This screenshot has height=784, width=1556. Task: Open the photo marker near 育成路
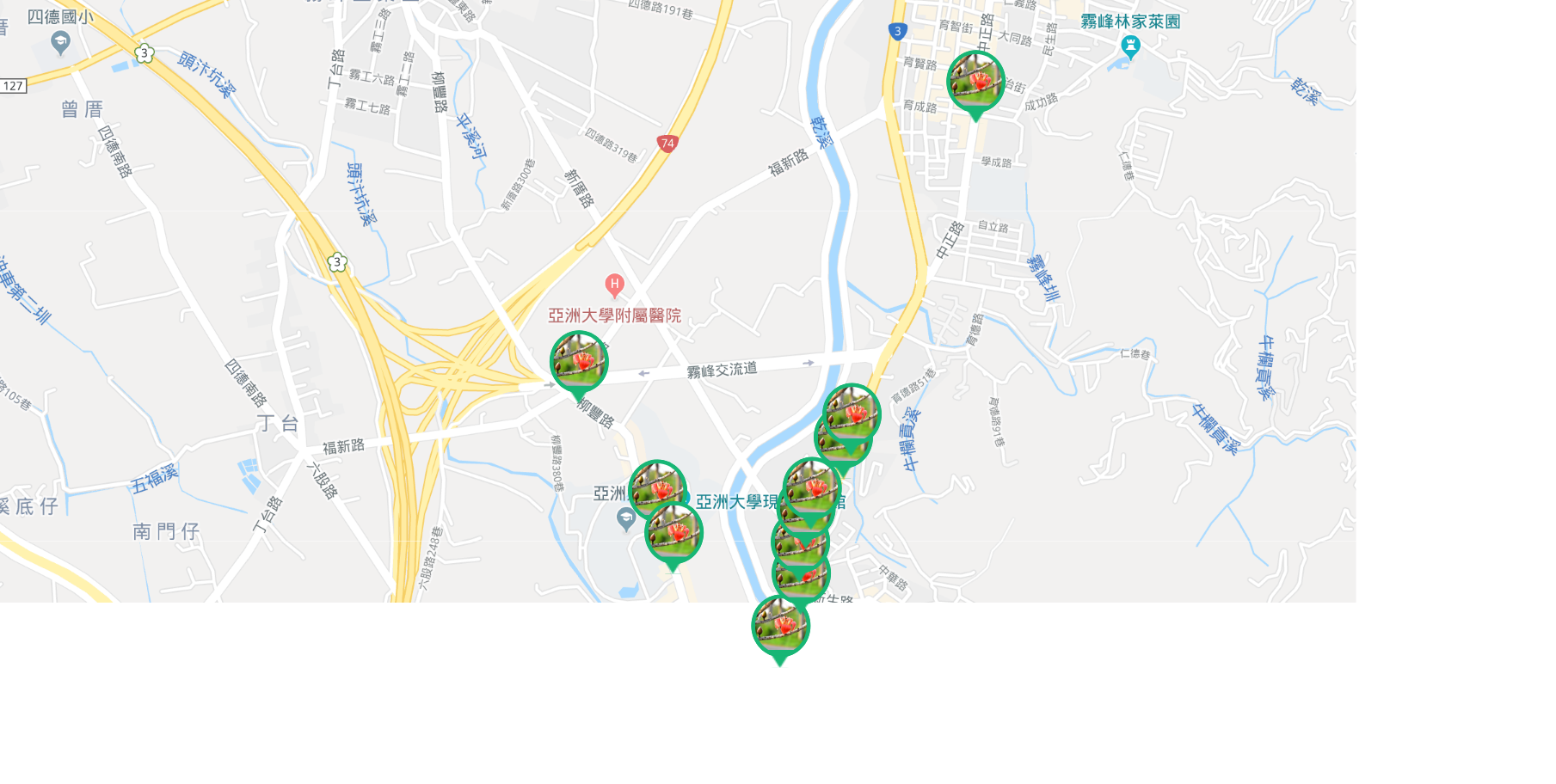coord(975,82)
